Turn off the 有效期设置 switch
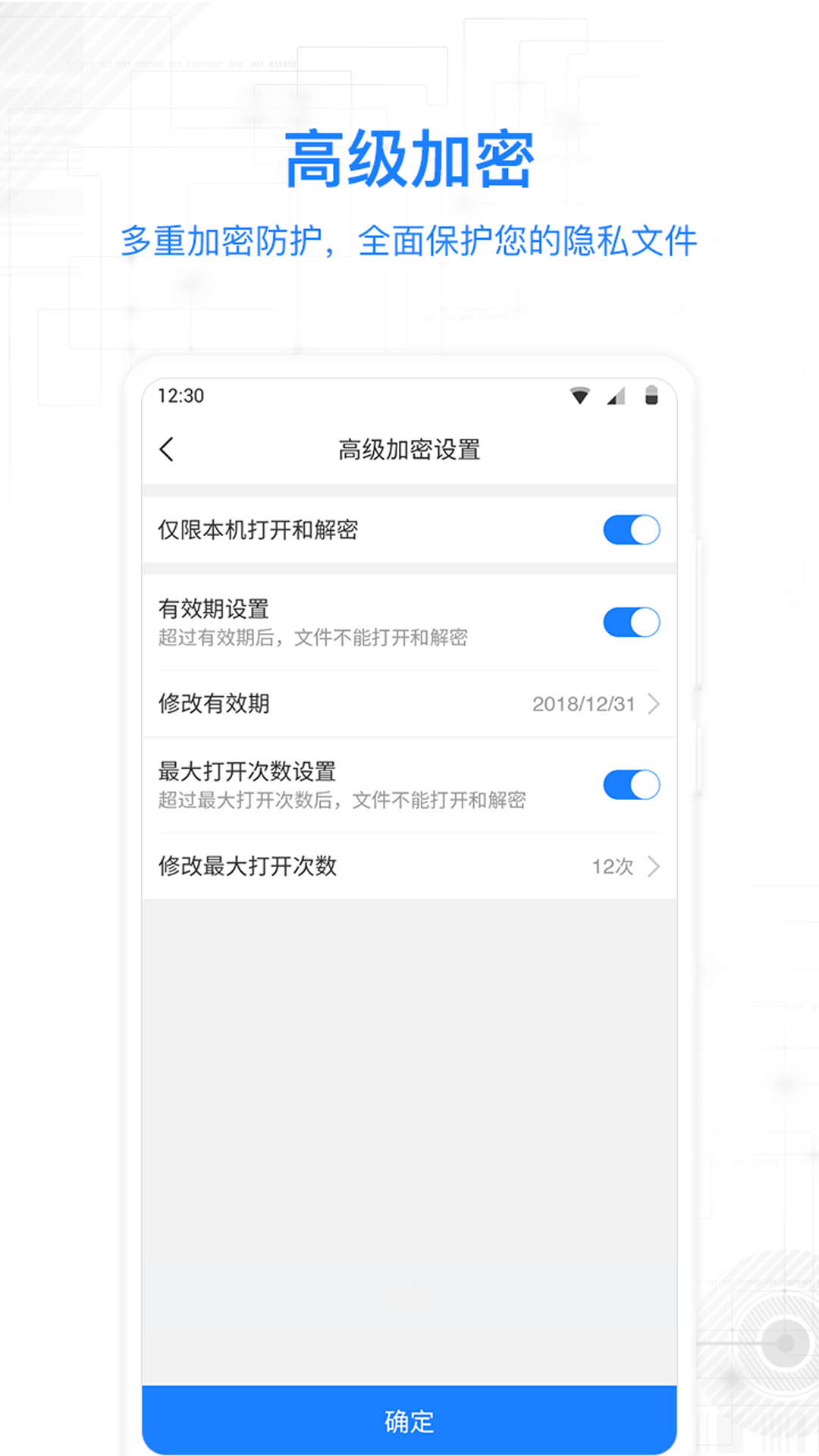Image resolution: width=819 pixels, height=1456 pixels. [630, 620]
